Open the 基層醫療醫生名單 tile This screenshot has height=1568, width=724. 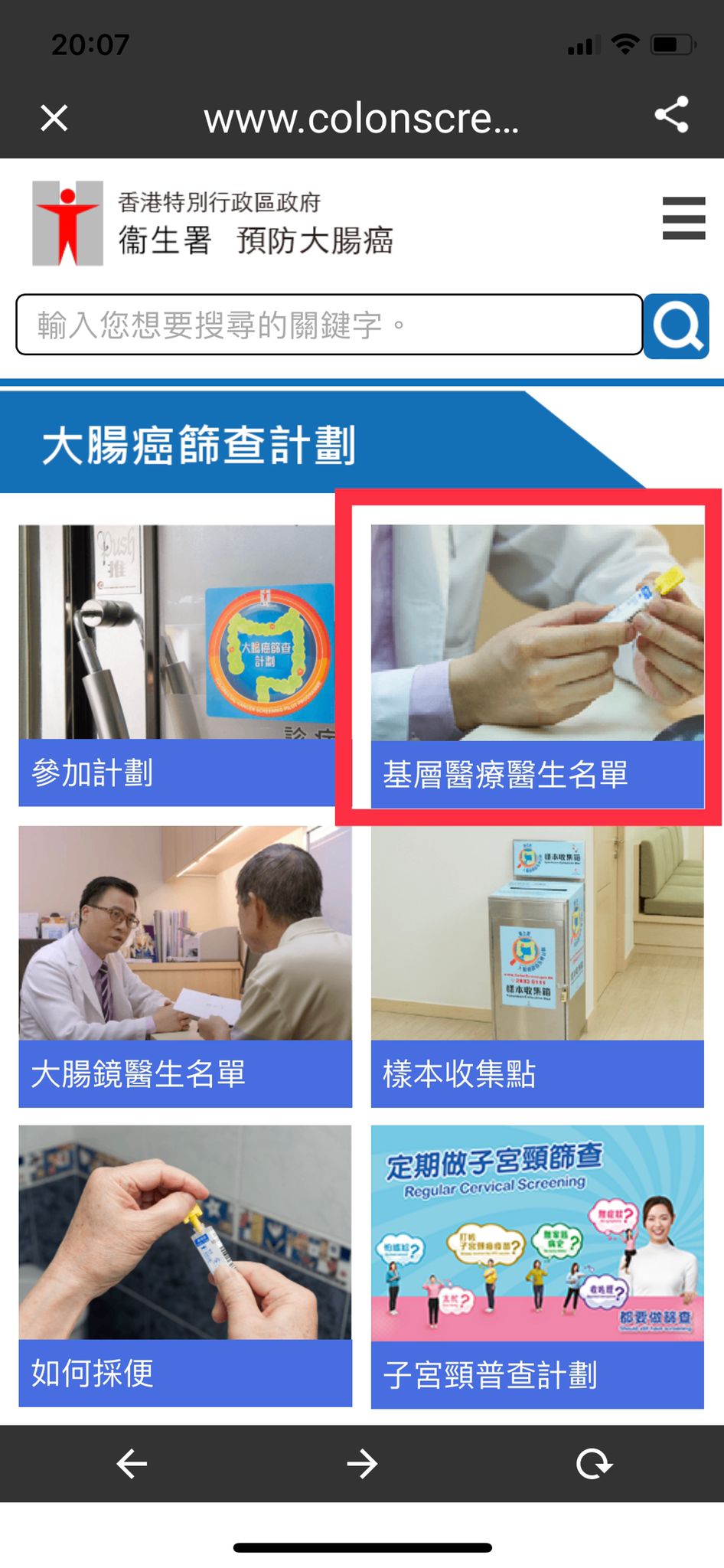(x=537, y=666)
